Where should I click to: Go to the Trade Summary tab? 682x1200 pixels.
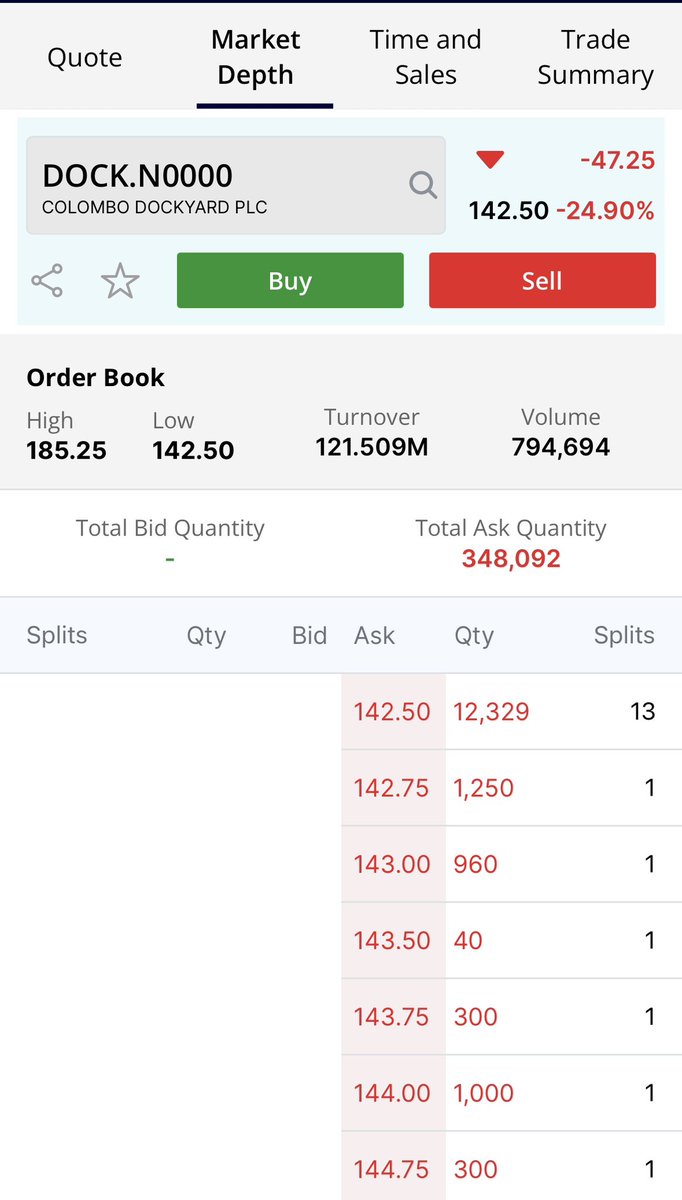595,57
